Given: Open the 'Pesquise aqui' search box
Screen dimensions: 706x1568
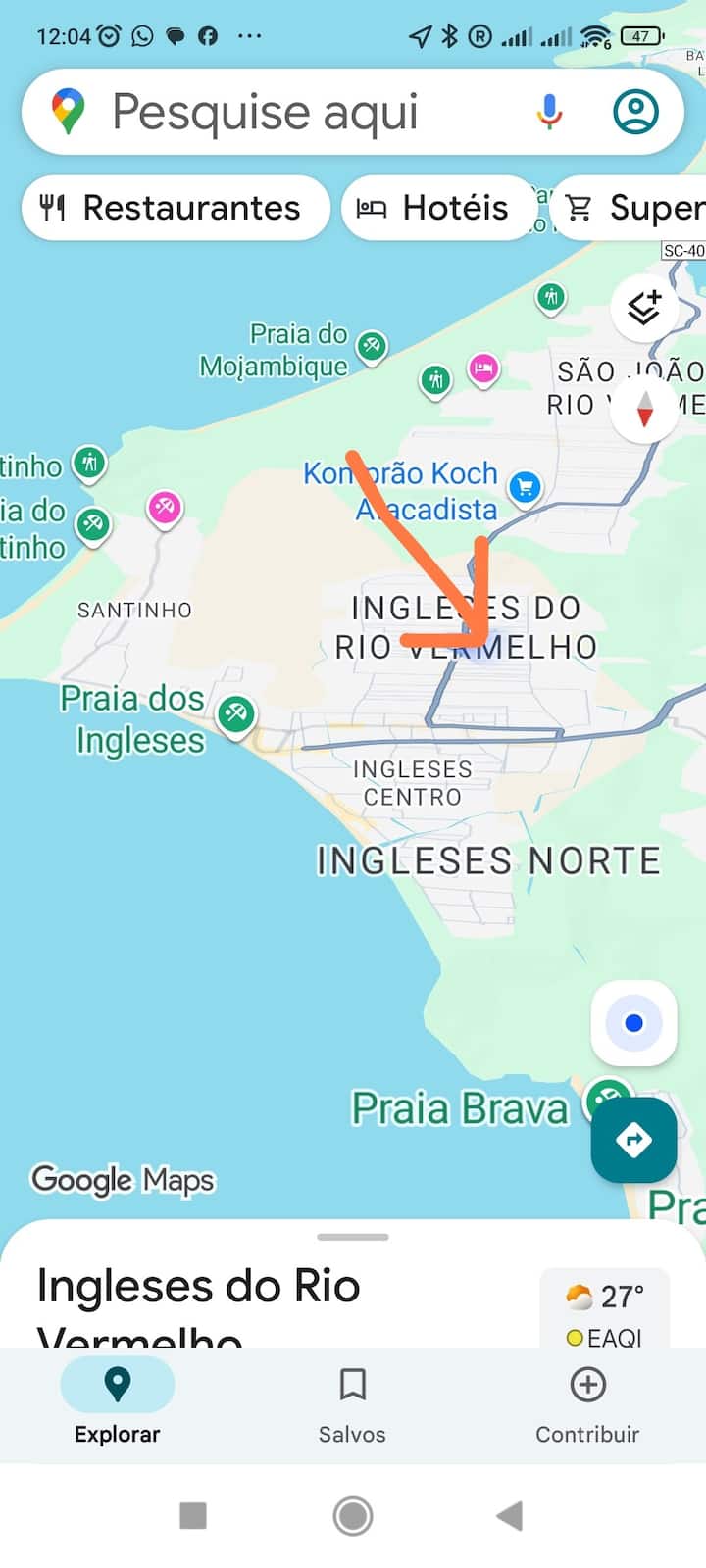Looking at the screenshot, I should tap(294, 112).
